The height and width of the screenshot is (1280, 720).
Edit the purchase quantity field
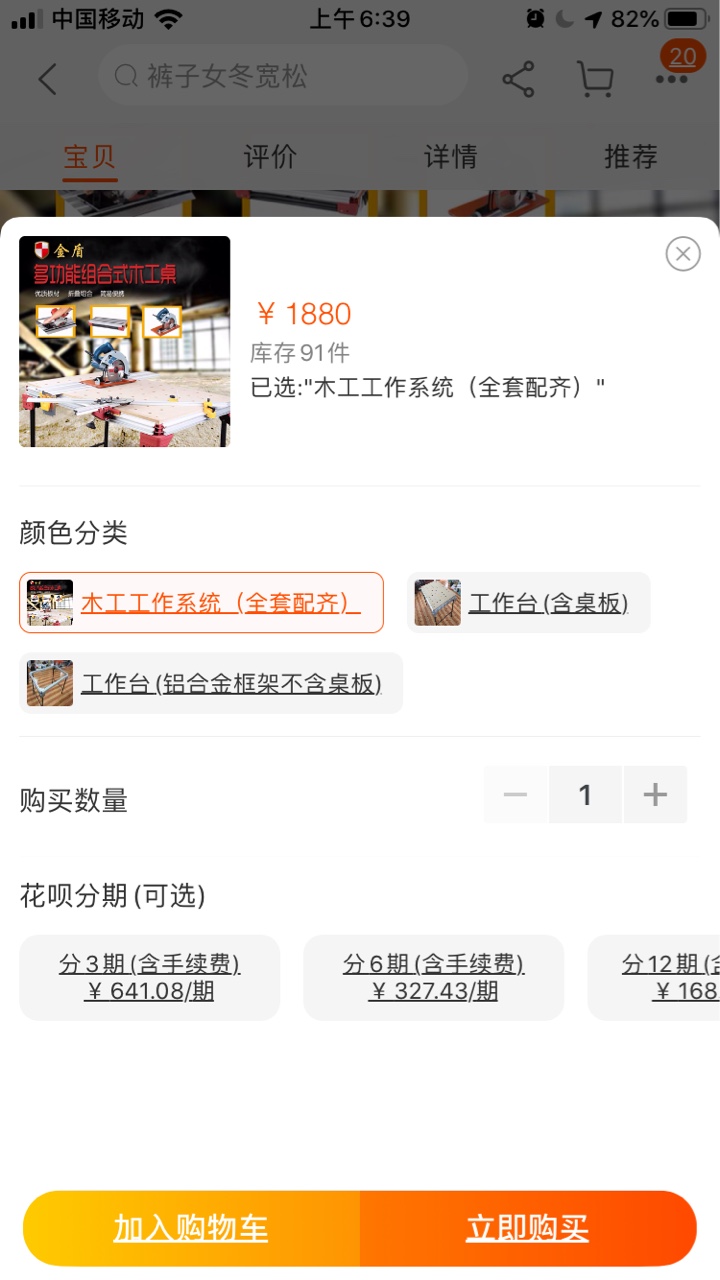(x=585, y=795)
